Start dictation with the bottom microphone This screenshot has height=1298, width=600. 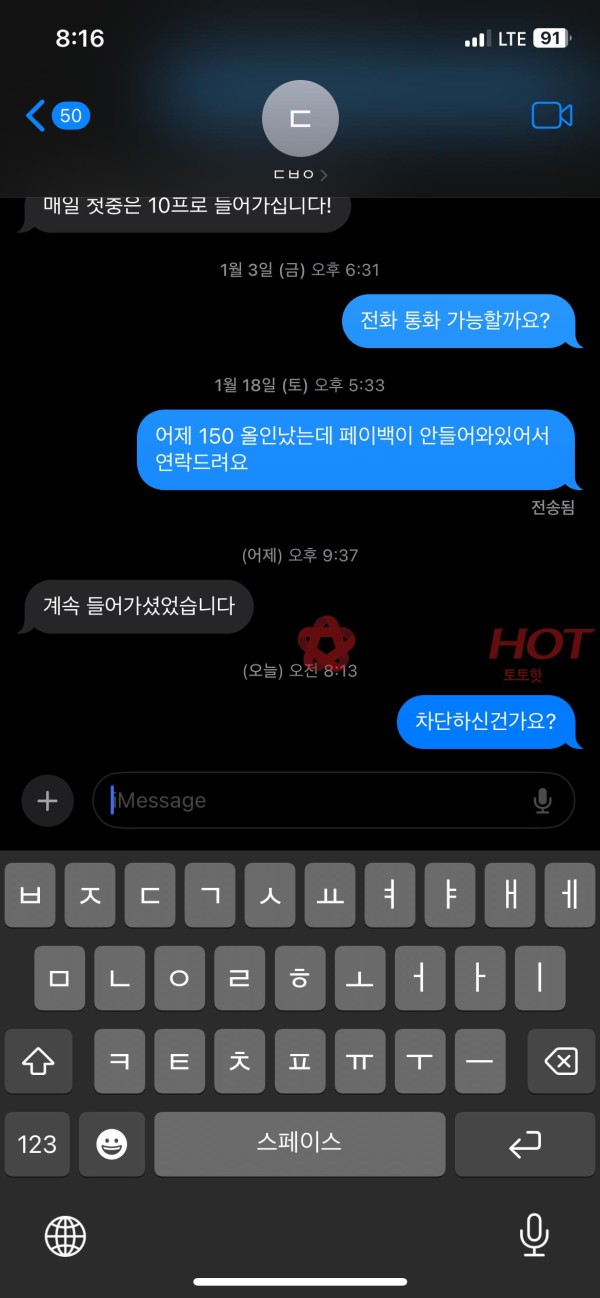point(534,1236)
